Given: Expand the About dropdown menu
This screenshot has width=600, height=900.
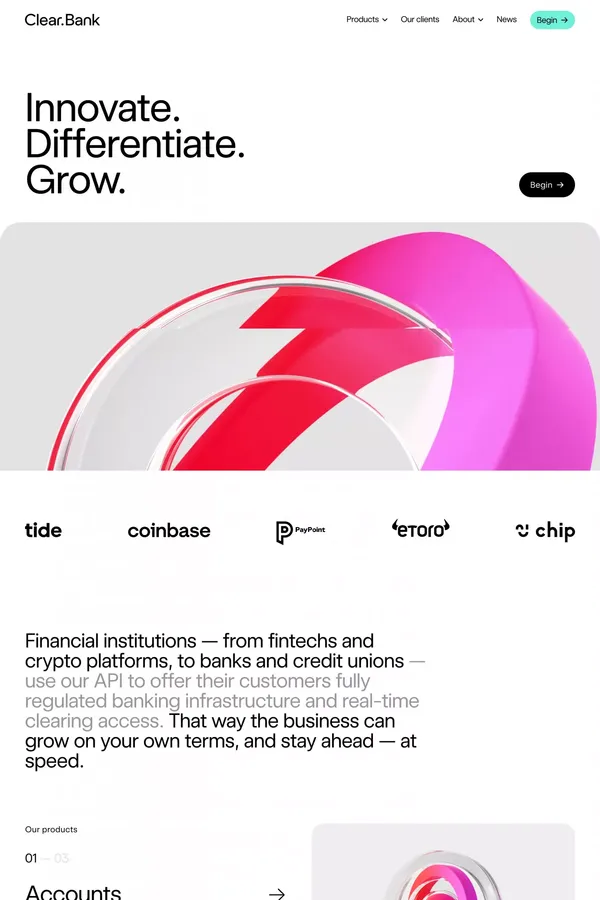Looking at the screenshot, I should [467, 19].
